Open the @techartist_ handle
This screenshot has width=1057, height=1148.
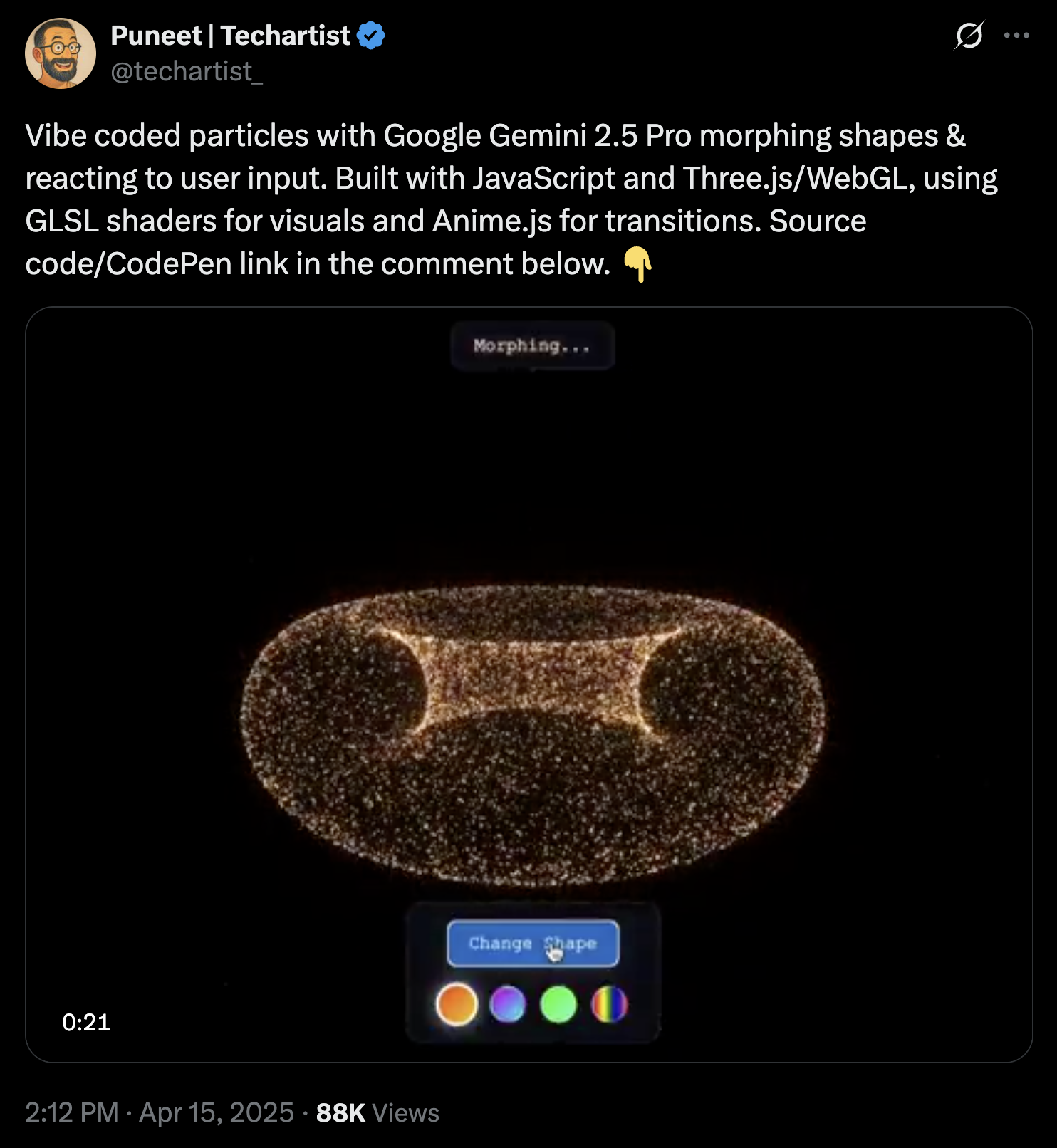tap(187, 71)
